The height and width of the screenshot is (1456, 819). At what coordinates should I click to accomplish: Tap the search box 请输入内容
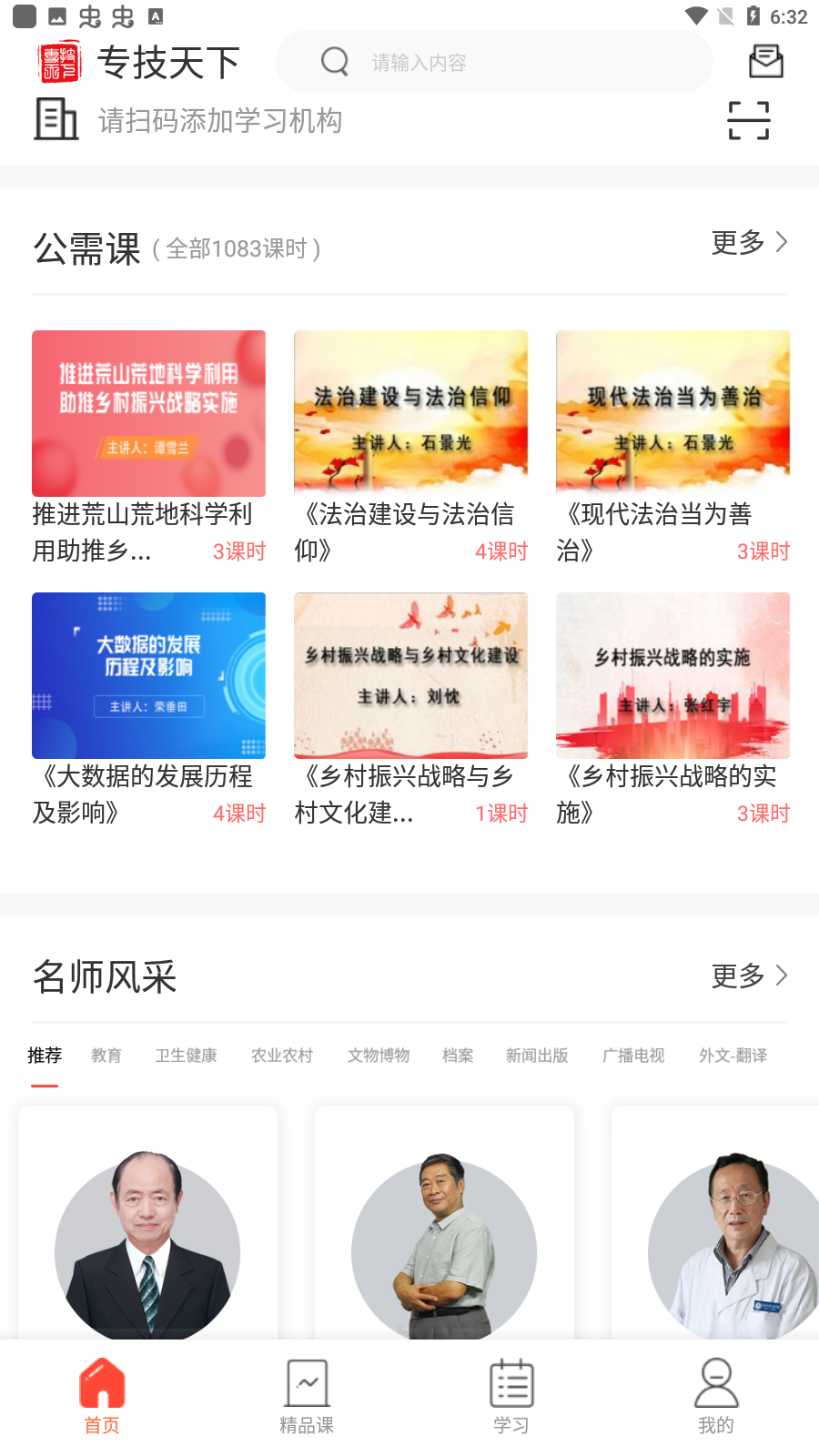[x=493, y=62]
